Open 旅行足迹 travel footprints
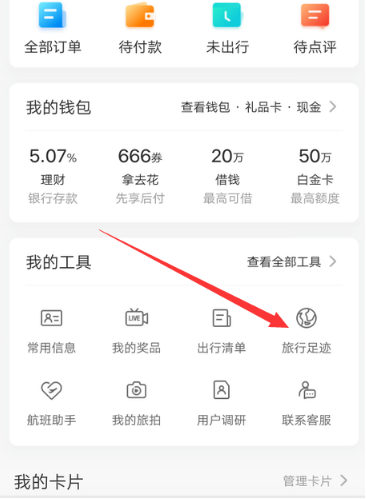Image resolution: width=366 pixels, height=500 pixels. click(x=306, y=331)
